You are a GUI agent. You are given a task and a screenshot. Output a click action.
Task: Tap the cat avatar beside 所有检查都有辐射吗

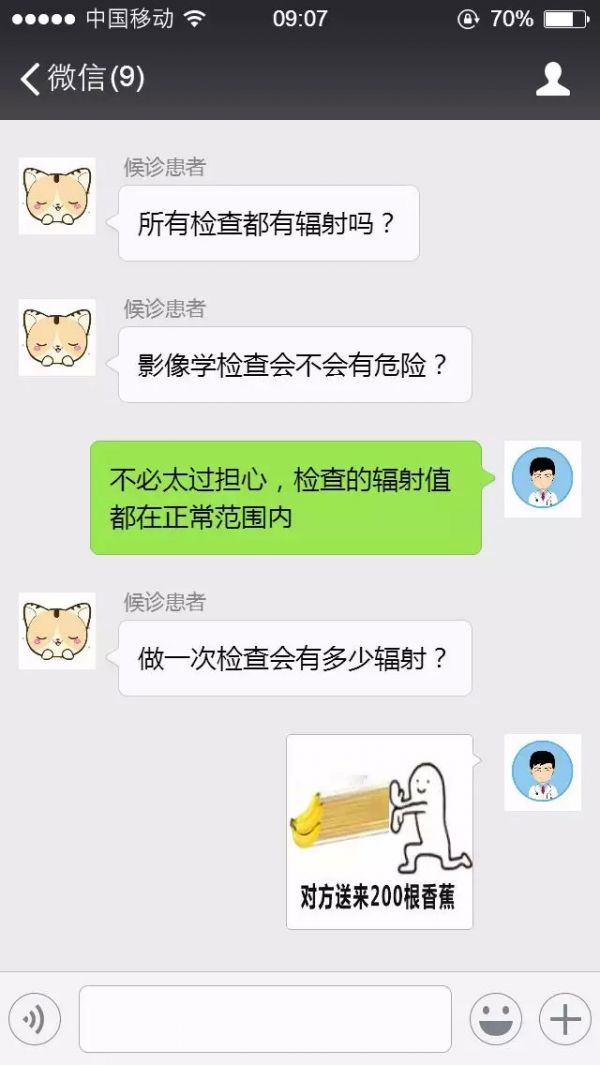coord(57,196)
